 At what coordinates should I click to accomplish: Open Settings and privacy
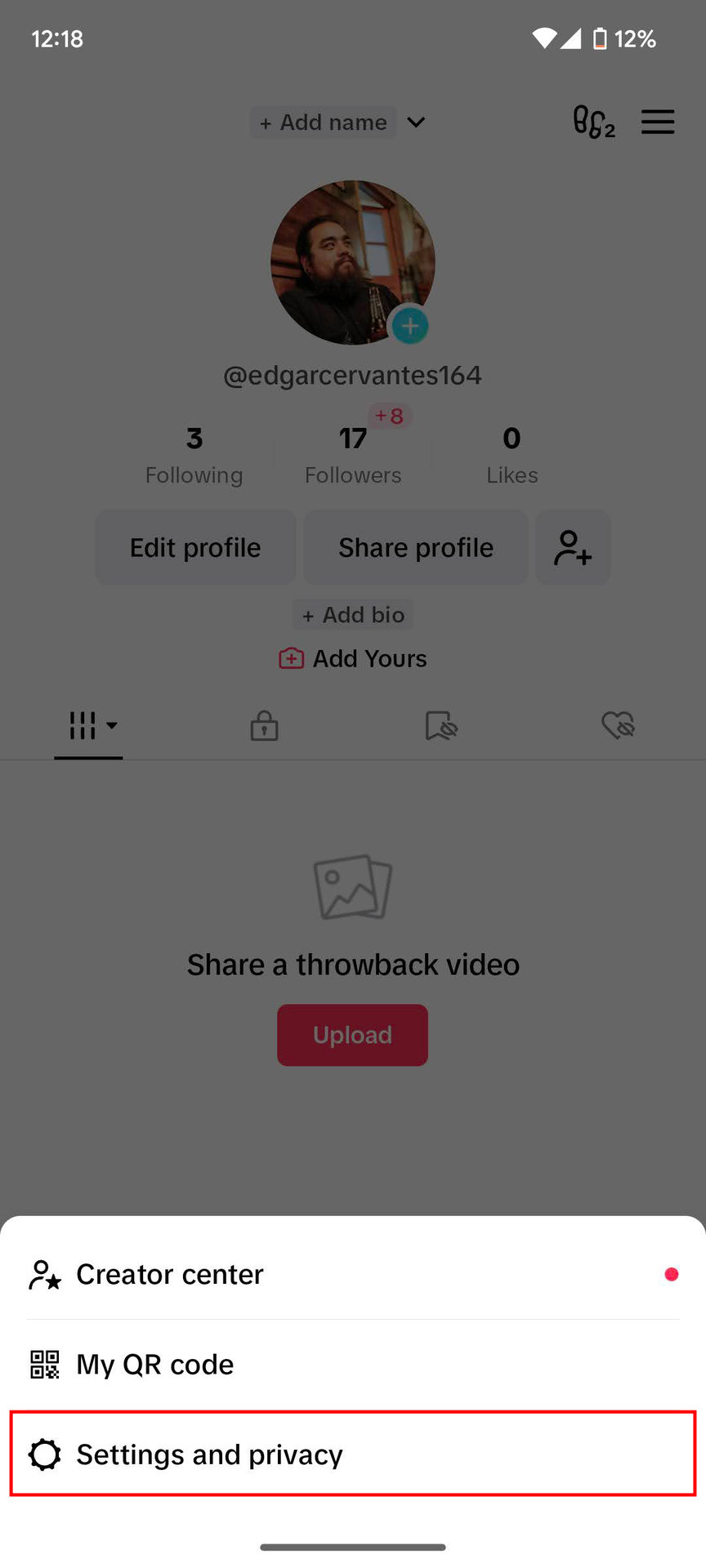(x=209, y=1454)
